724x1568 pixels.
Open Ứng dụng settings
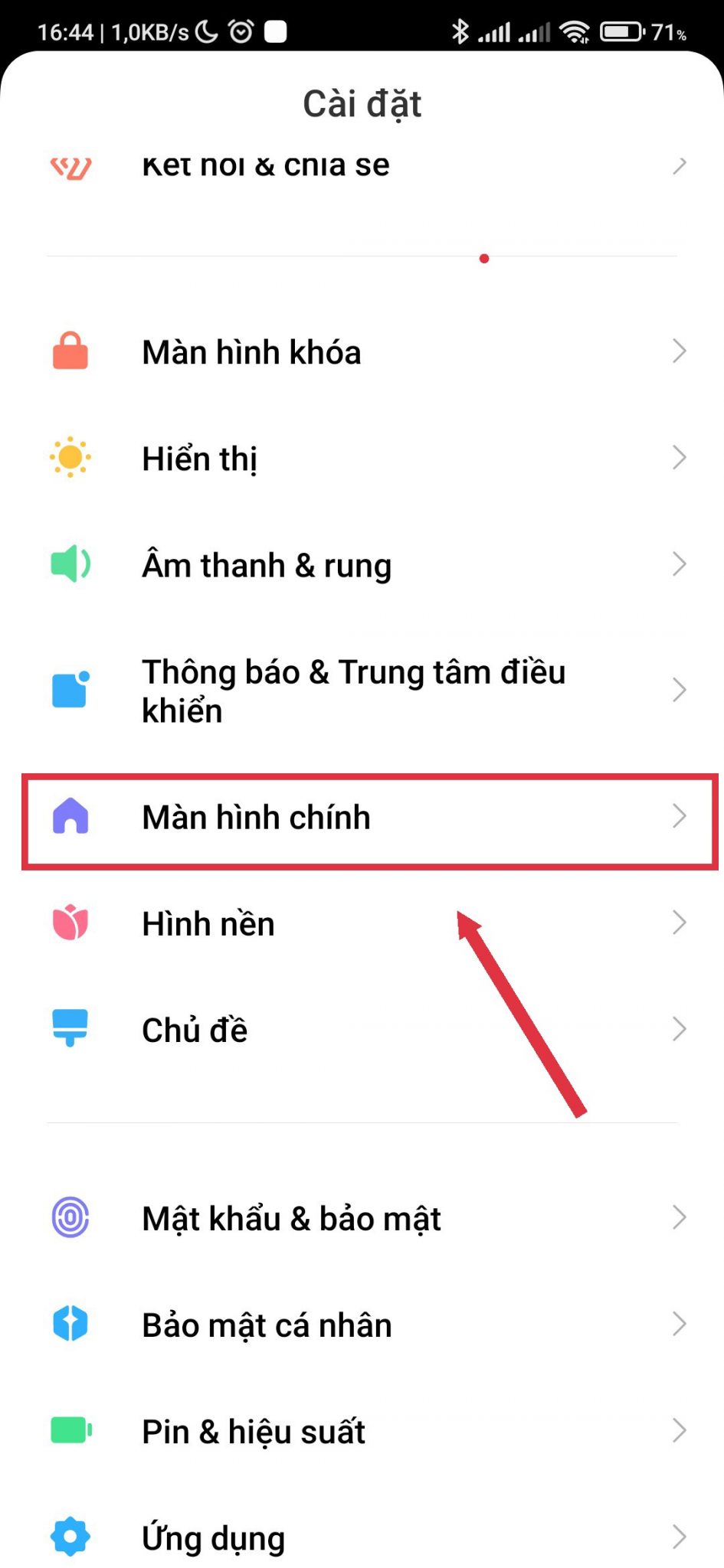213,1537
